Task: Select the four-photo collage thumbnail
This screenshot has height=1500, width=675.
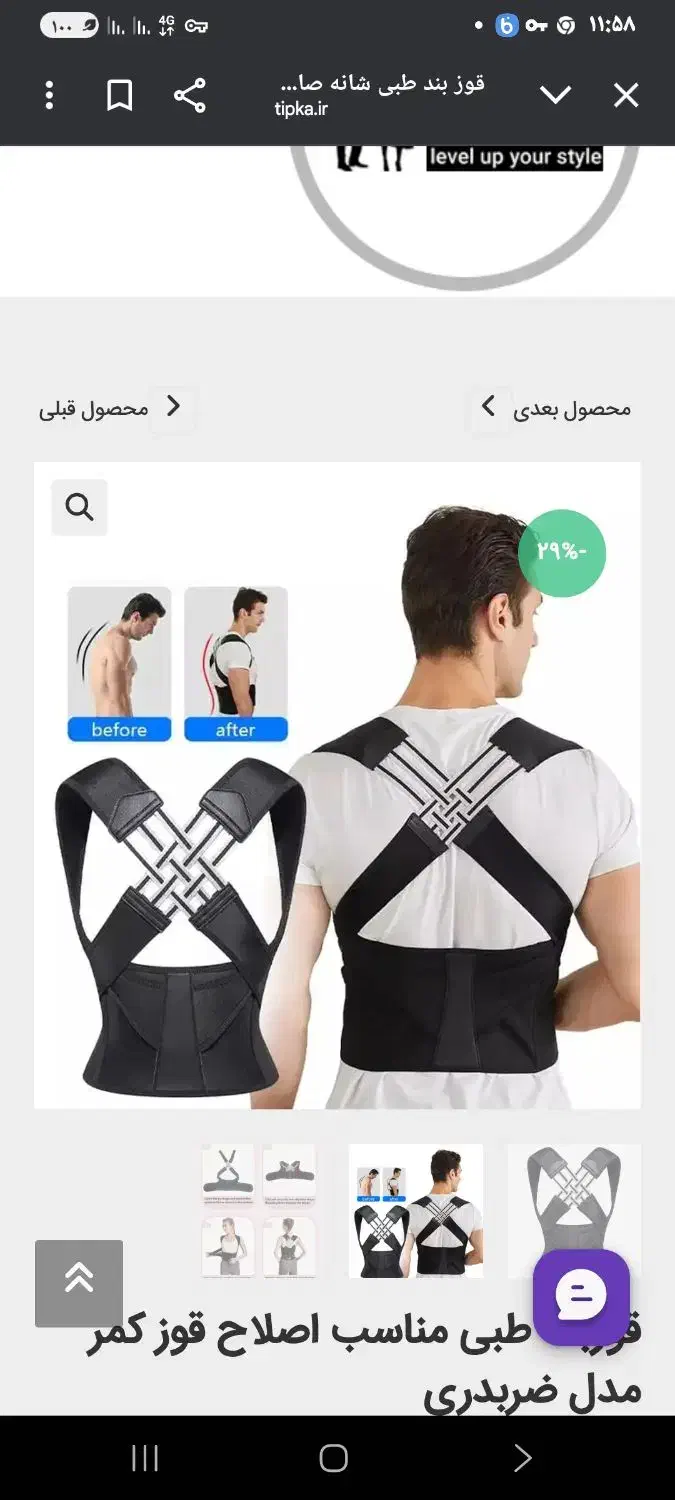Action: (259, 1211)
